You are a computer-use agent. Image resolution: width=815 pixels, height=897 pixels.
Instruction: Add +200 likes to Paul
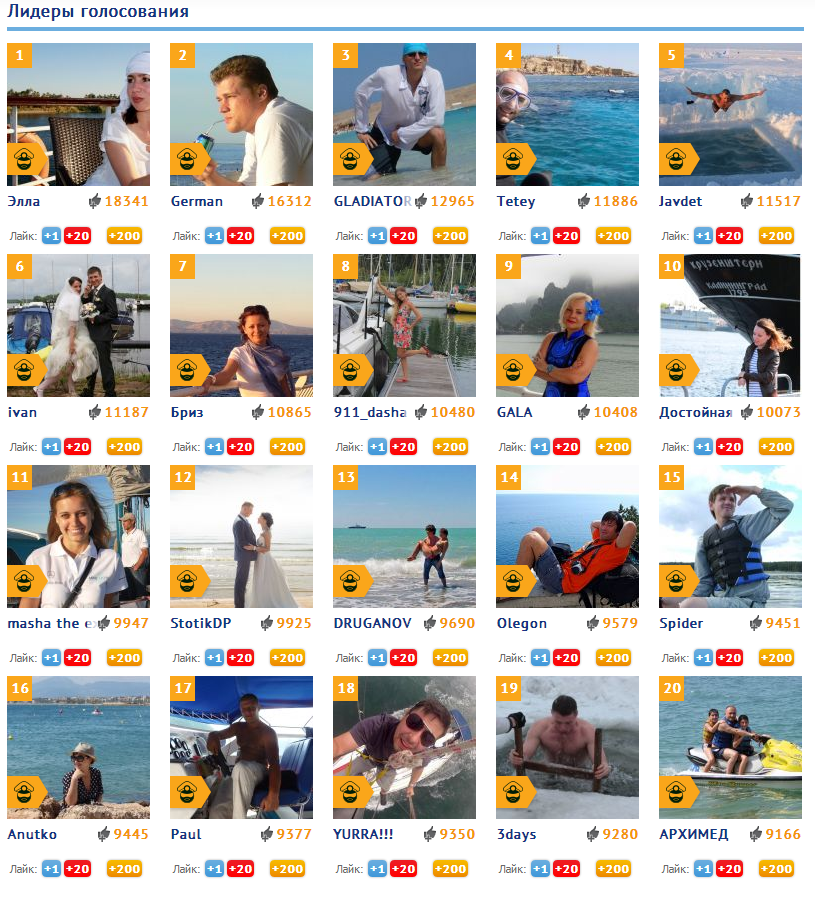(287, 869)
